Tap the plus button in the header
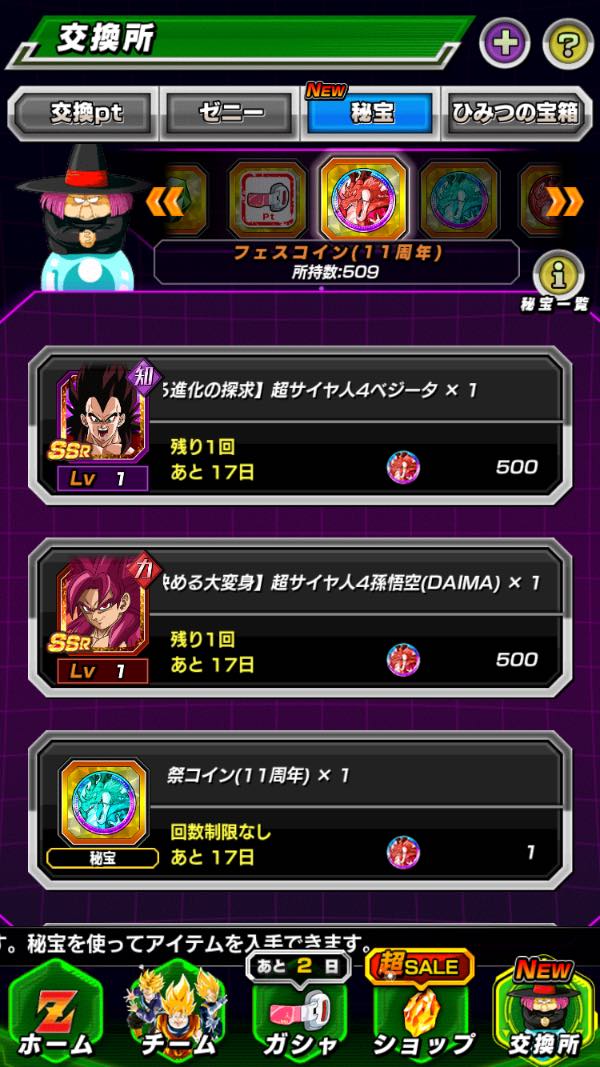The image size is (600, 1067). point(505,43)
